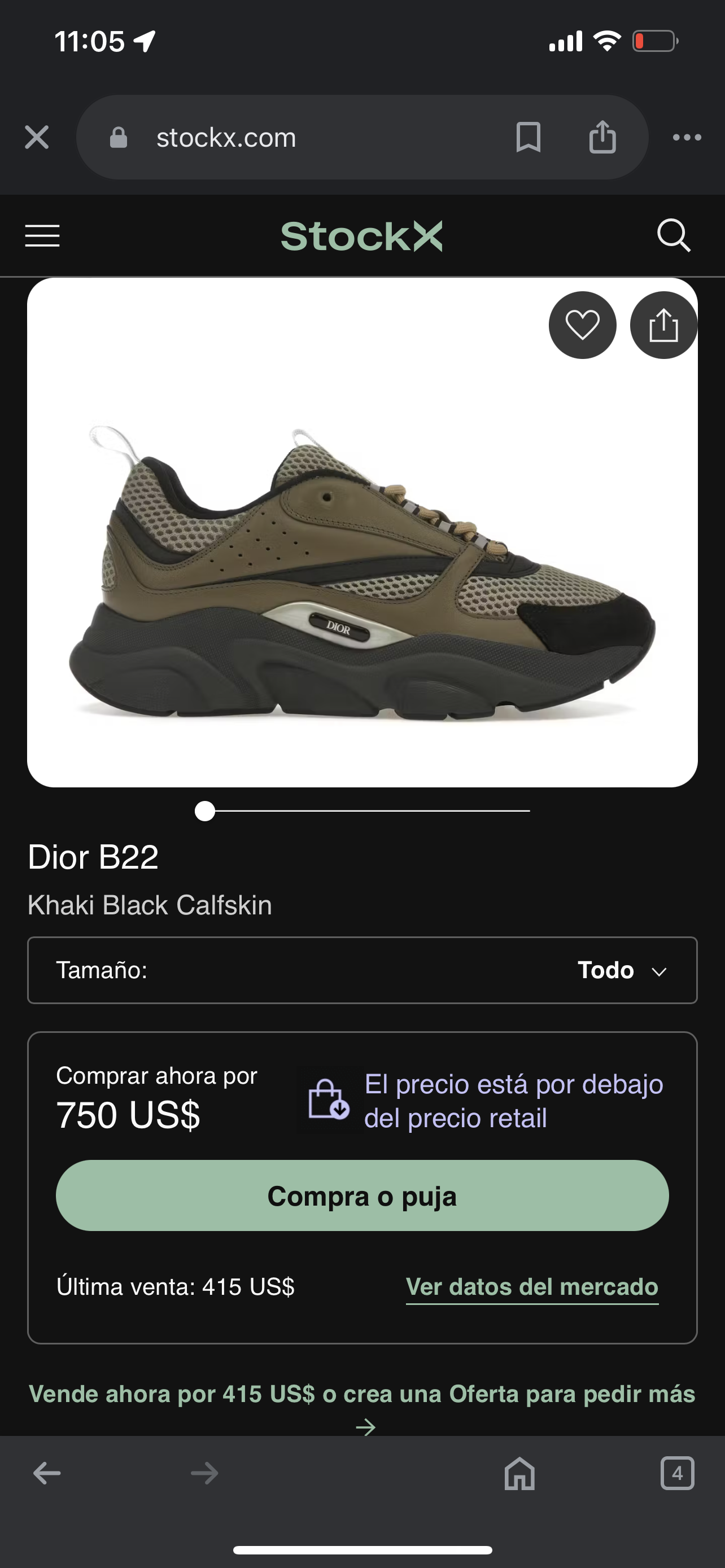Navigate back using the browser arrow

pos(46,1474)
